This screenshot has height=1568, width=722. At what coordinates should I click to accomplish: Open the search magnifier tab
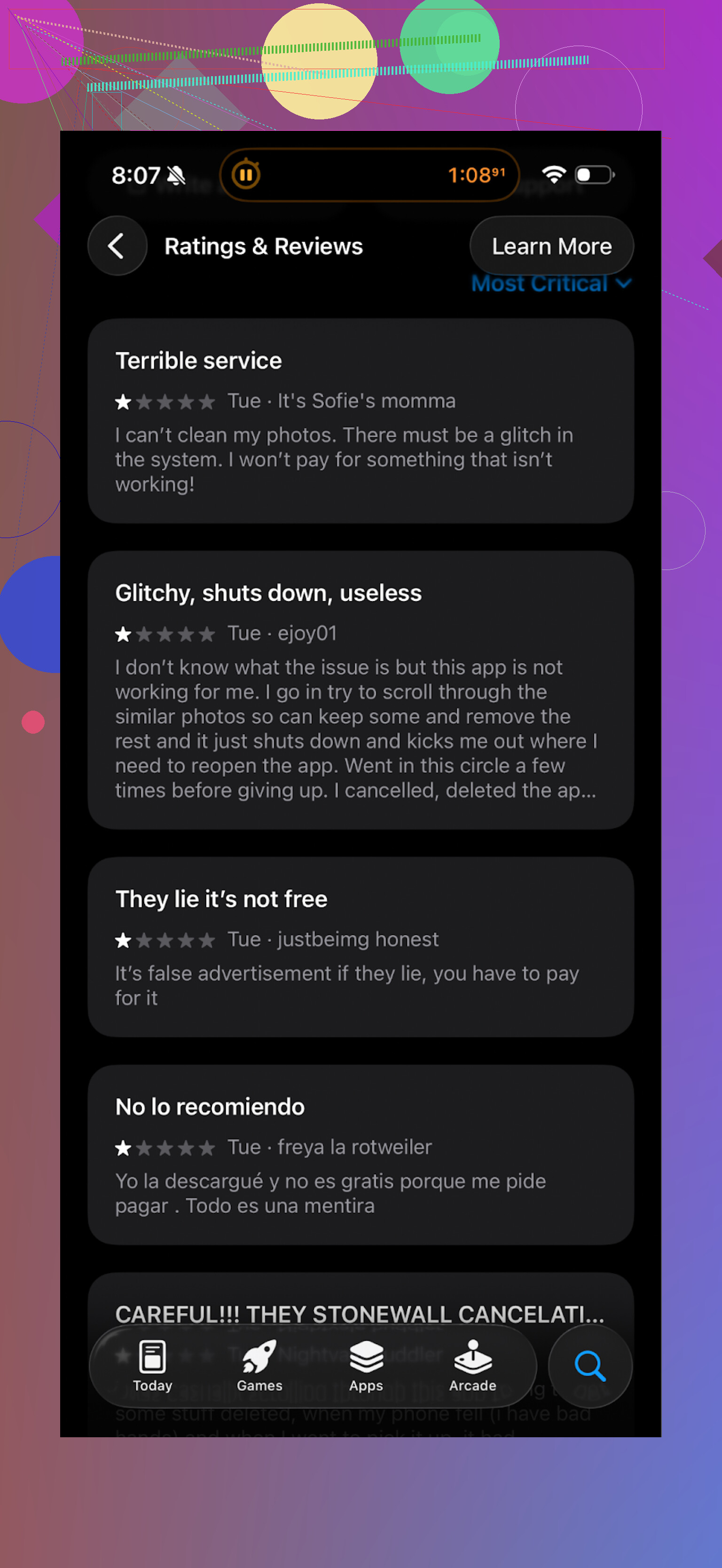(x=589, y=1366)
